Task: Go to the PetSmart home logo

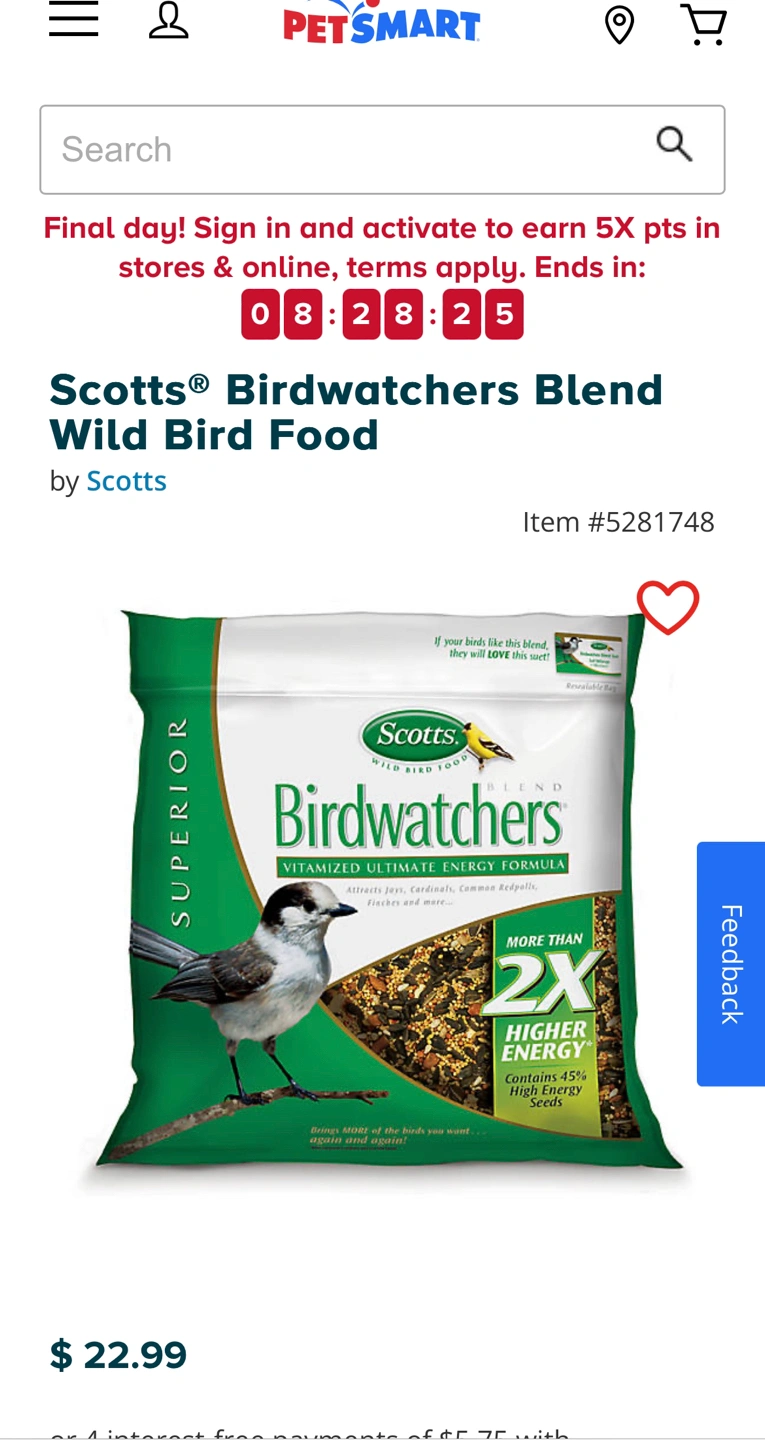Action: [x=381, y=22]
